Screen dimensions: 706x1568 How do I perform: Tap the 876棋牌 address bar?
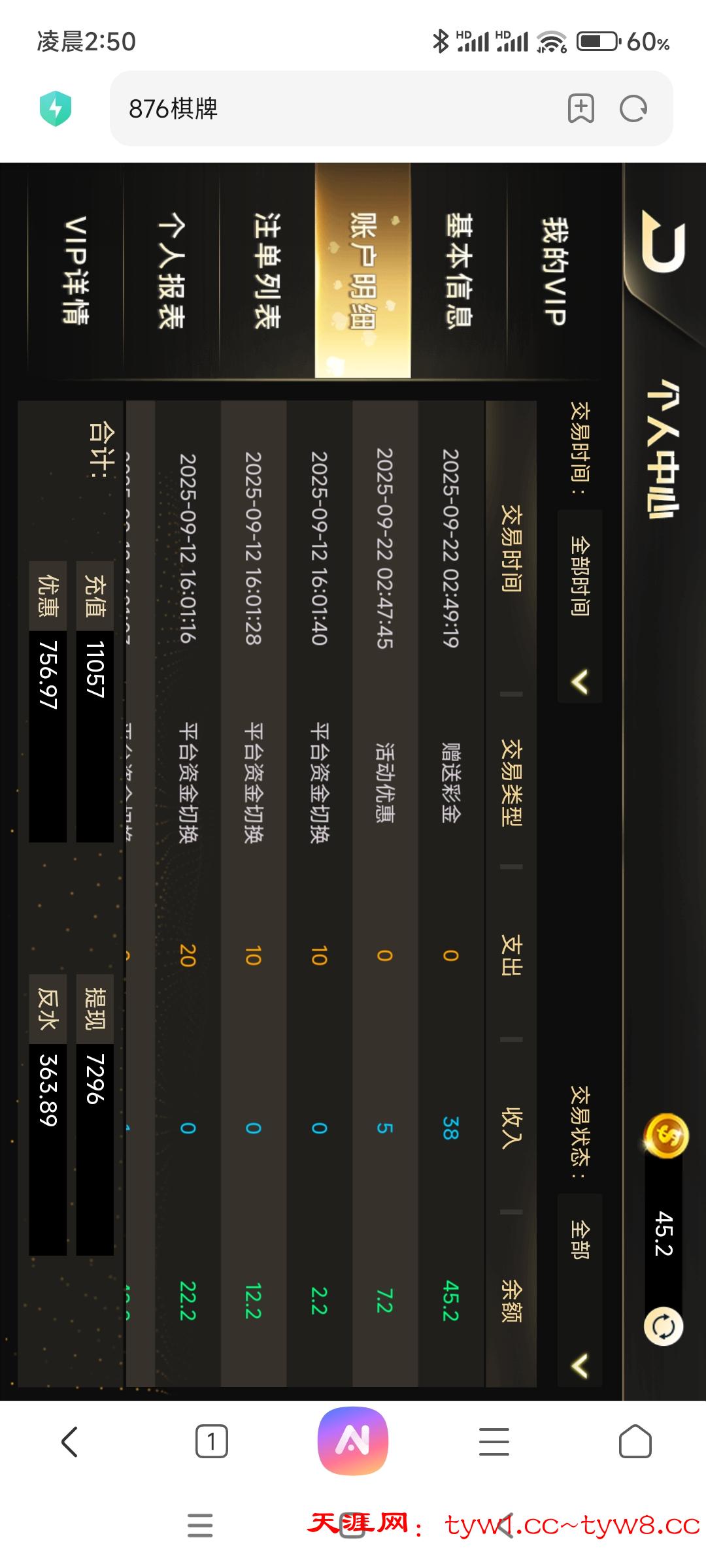327,108
